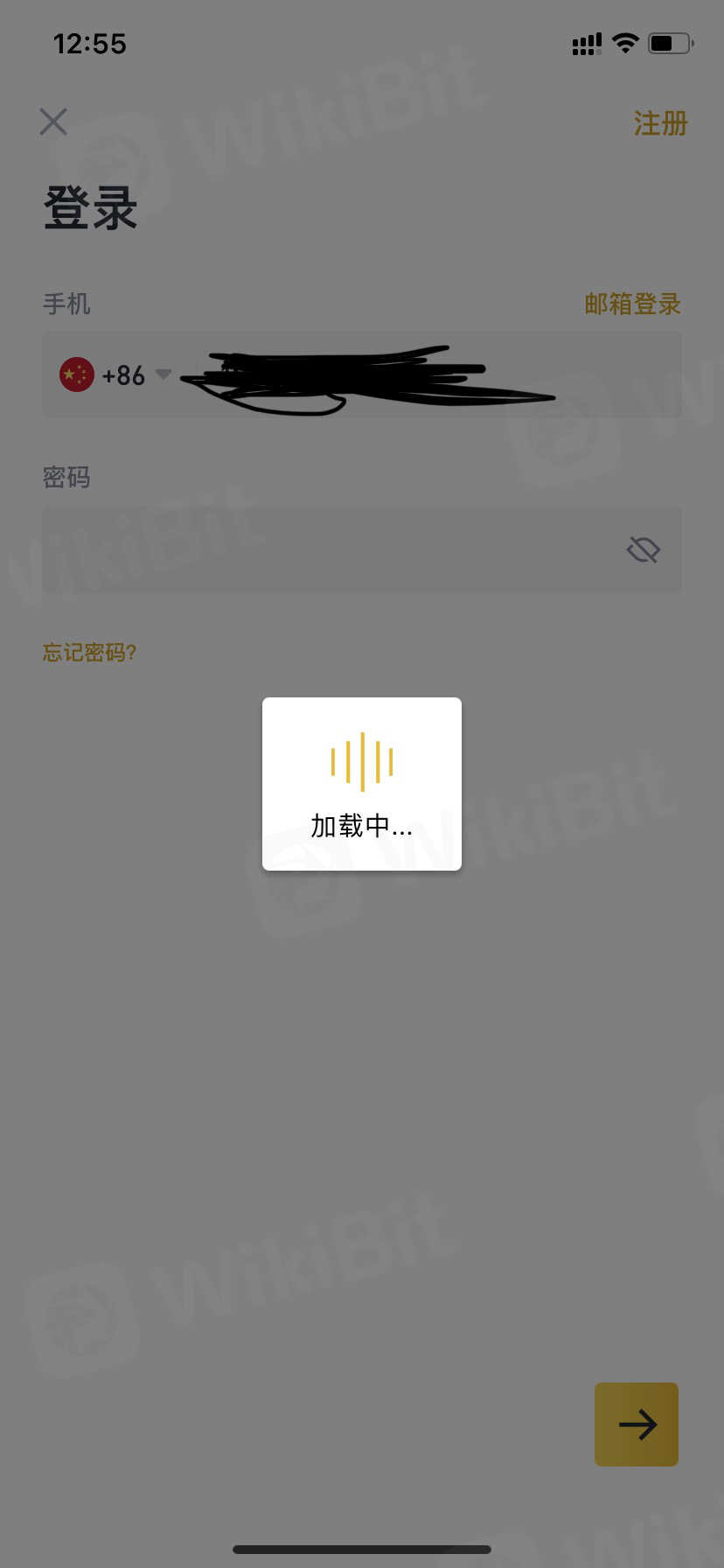Switch to 邮箱登录 email login
The height and width of the screenshot is (1568, 724).
[x=632, y=304]
